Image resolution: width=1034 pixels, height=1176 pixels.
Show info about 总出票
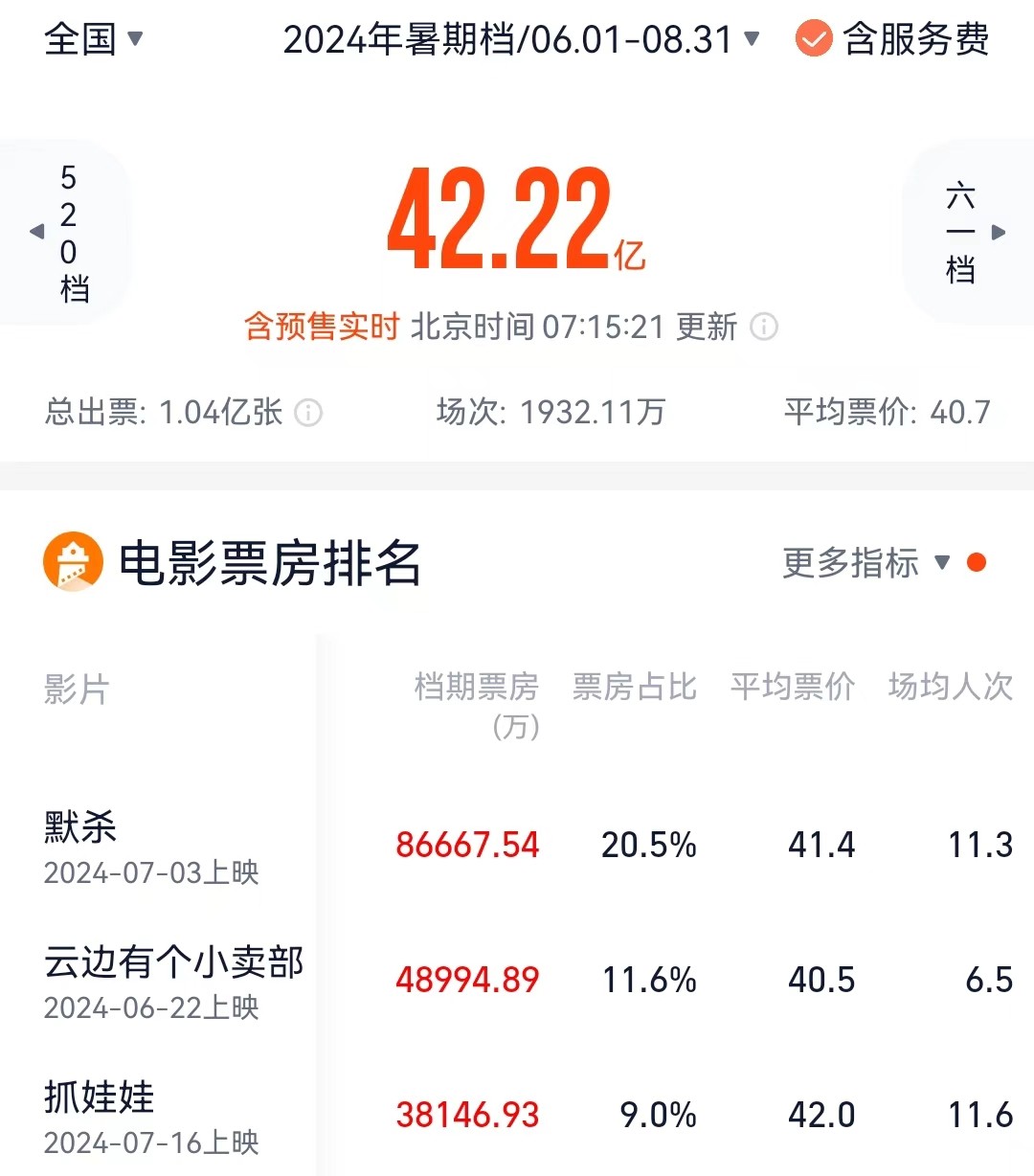(x=308, y=413)
